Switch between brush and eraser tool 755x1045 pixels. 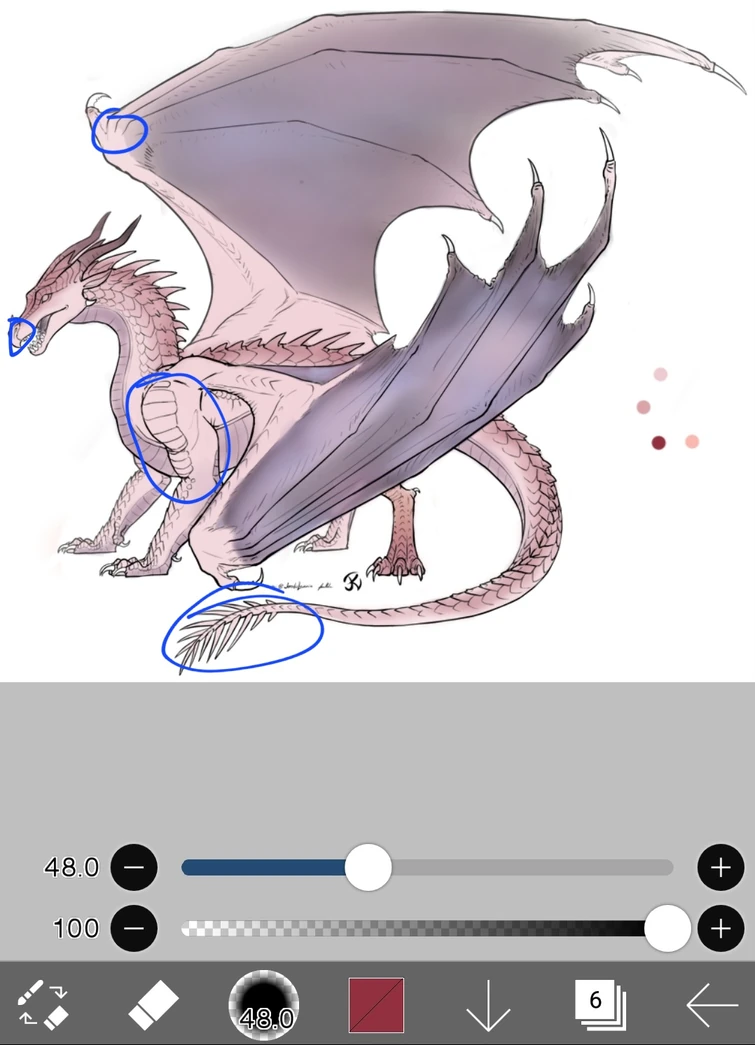43,1003
